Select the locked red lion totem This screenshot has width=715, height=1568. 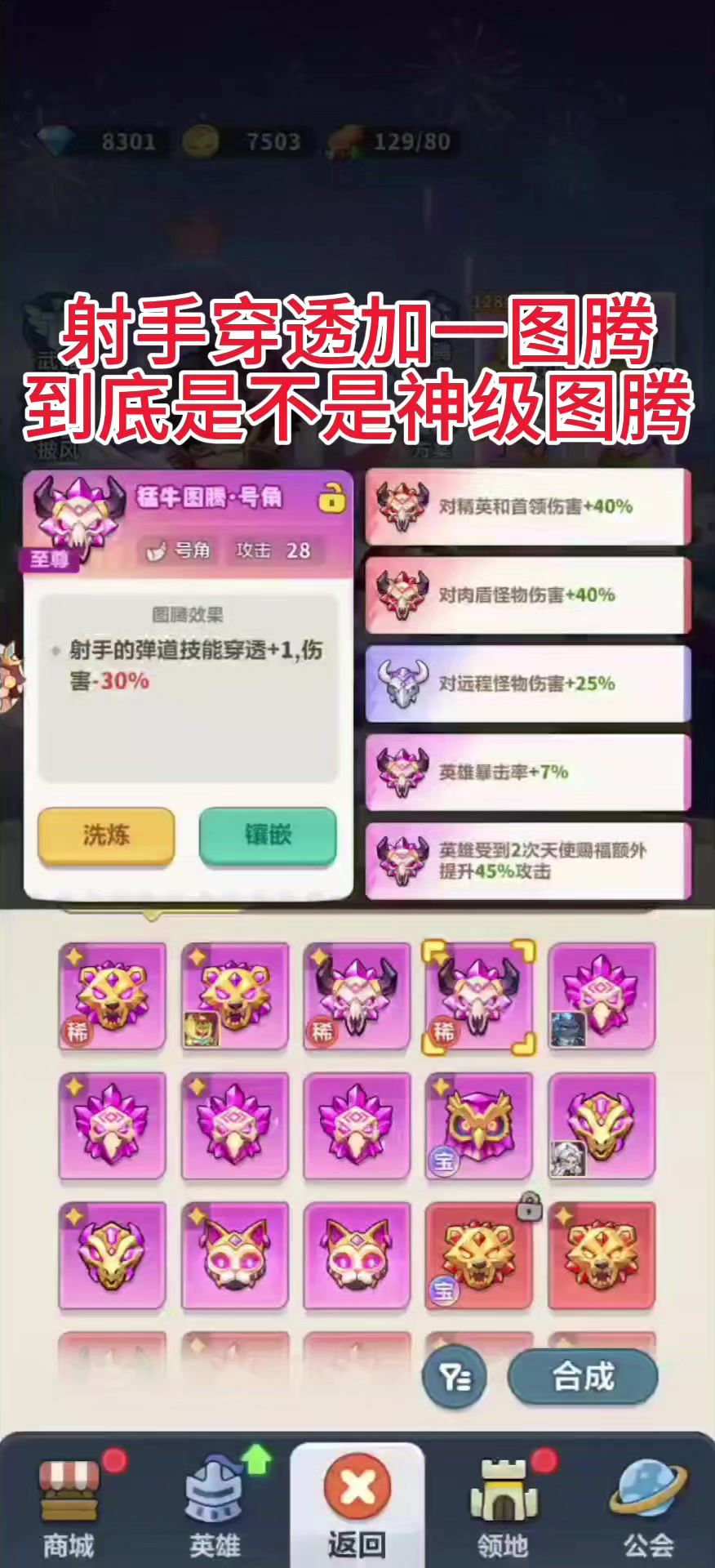tap(479, 1256)
